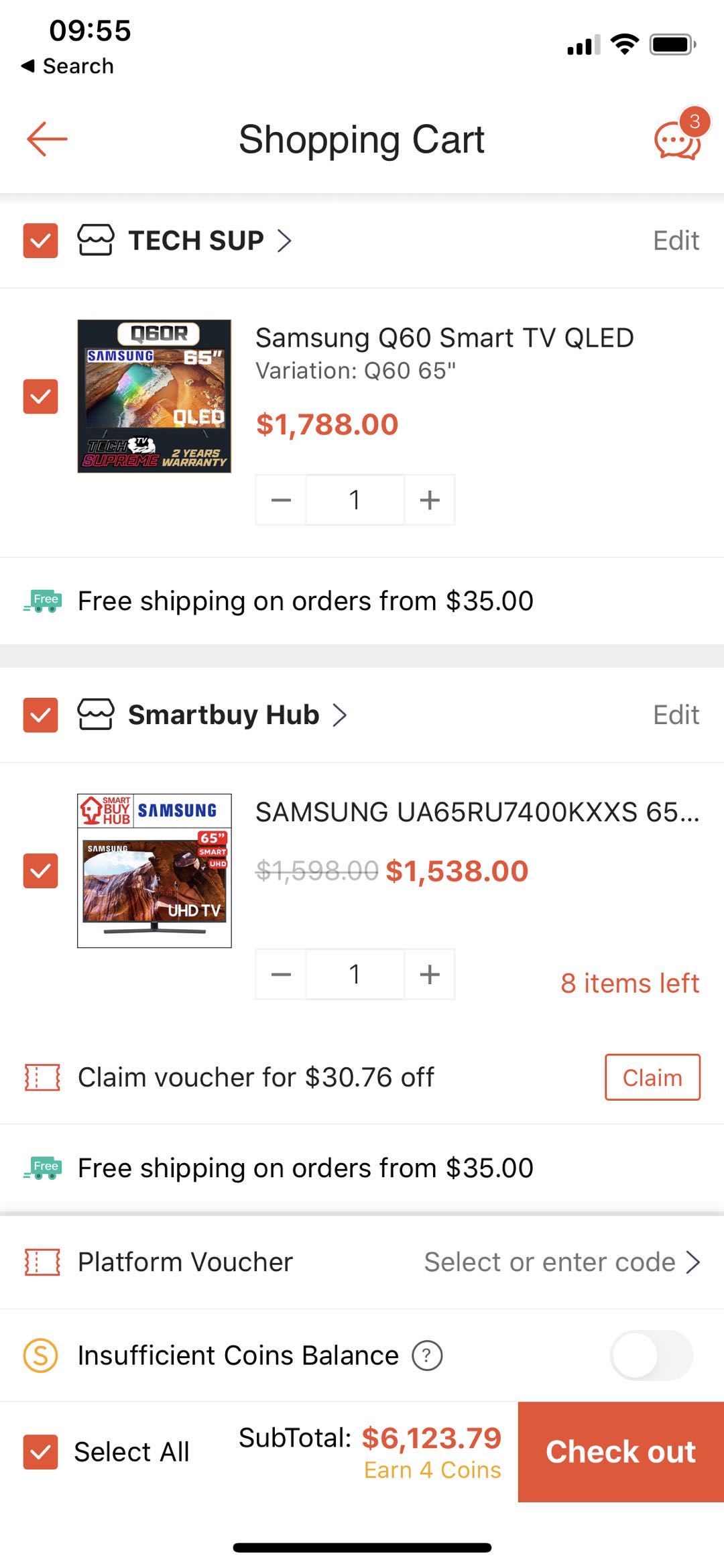Open the SAMSUNG UA65RU7400KXXS product image
The height and width of the screenshot is (1568, 724).
154,871
